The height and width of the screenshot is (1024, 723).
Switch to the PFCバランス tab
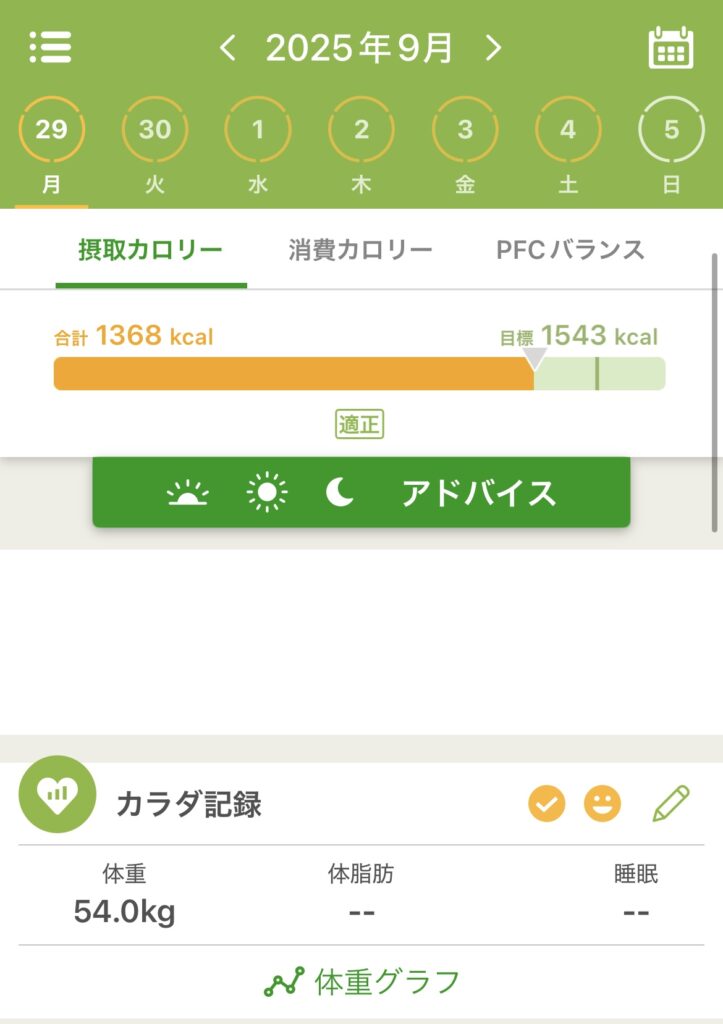570,250
